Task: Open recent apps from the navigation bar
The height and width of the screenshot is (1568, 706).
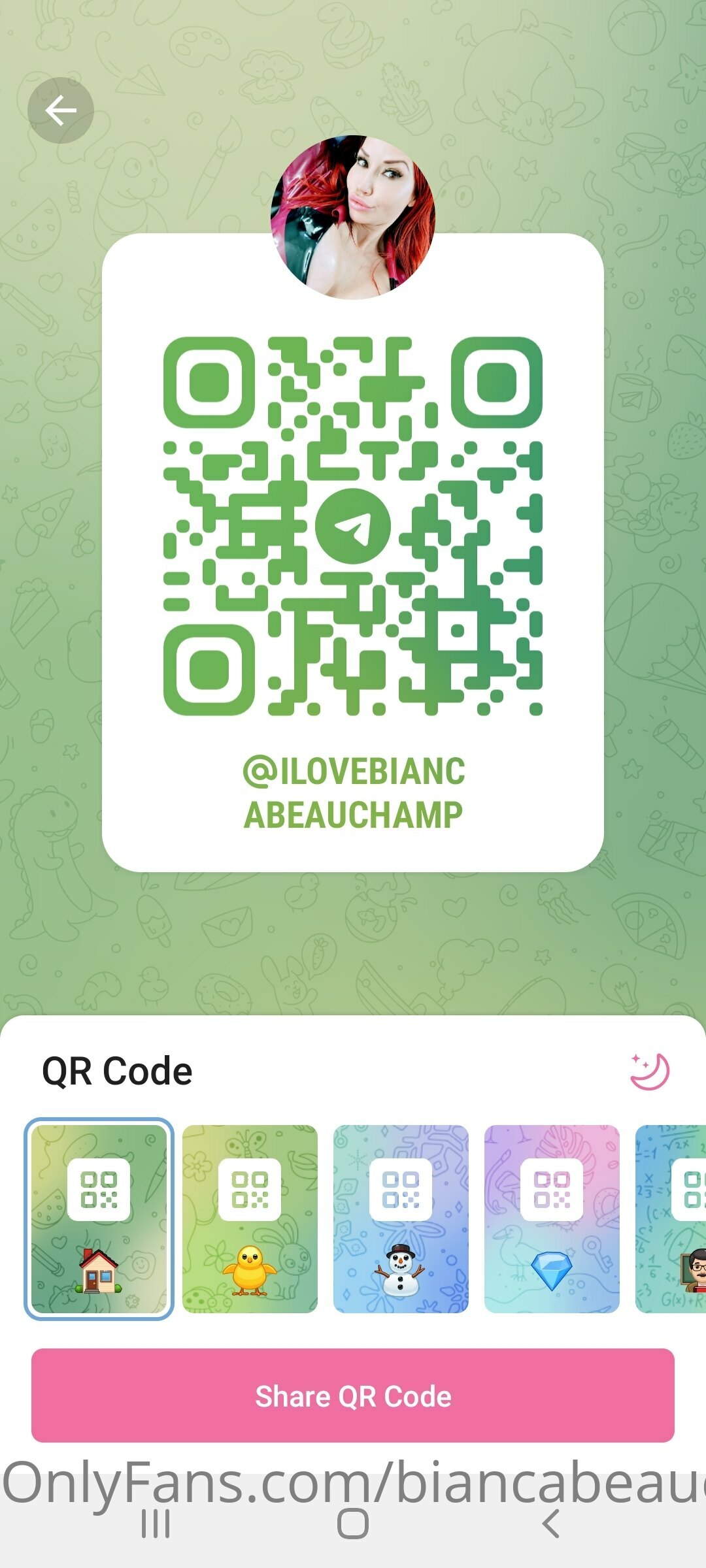Action: pos(156,1524)
